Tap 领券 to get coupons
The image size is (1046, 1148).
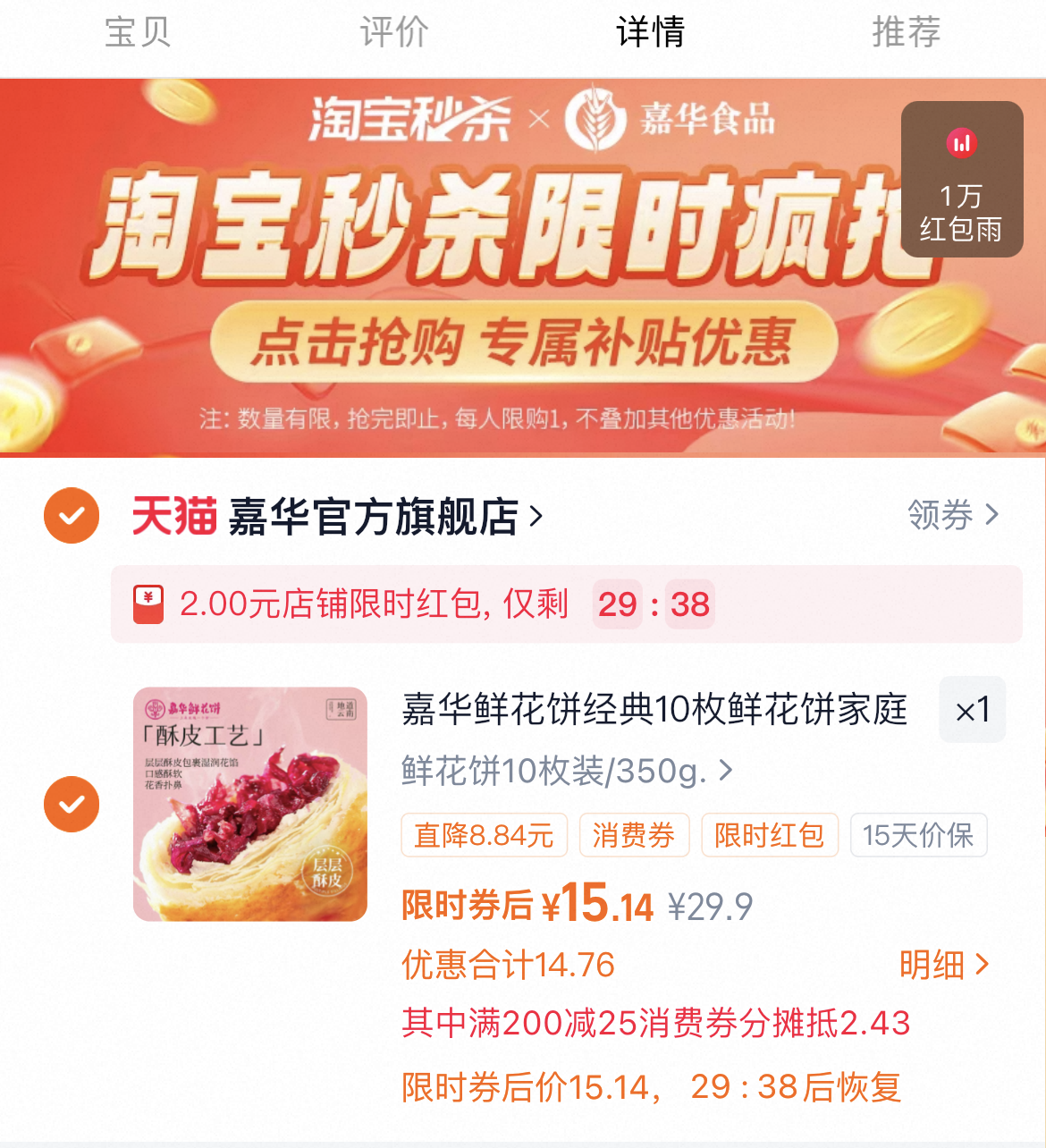pos(952,515)
